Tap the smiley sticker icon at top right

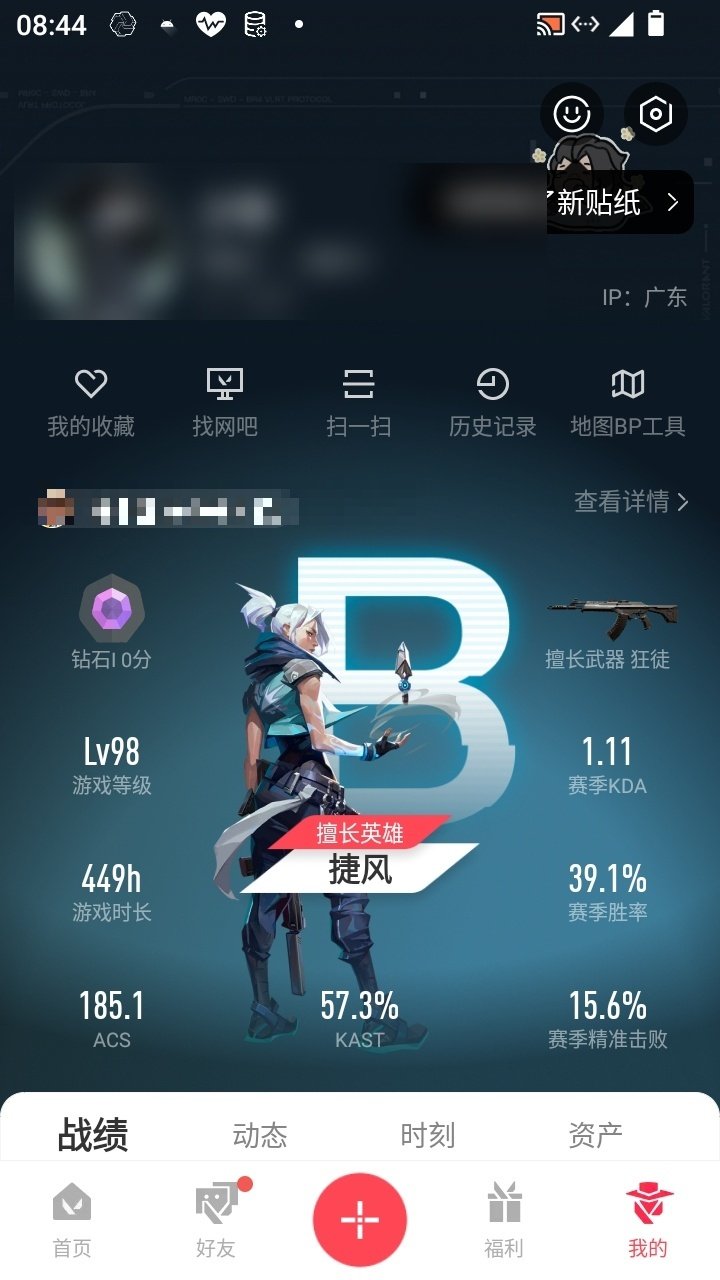(570, 114)
